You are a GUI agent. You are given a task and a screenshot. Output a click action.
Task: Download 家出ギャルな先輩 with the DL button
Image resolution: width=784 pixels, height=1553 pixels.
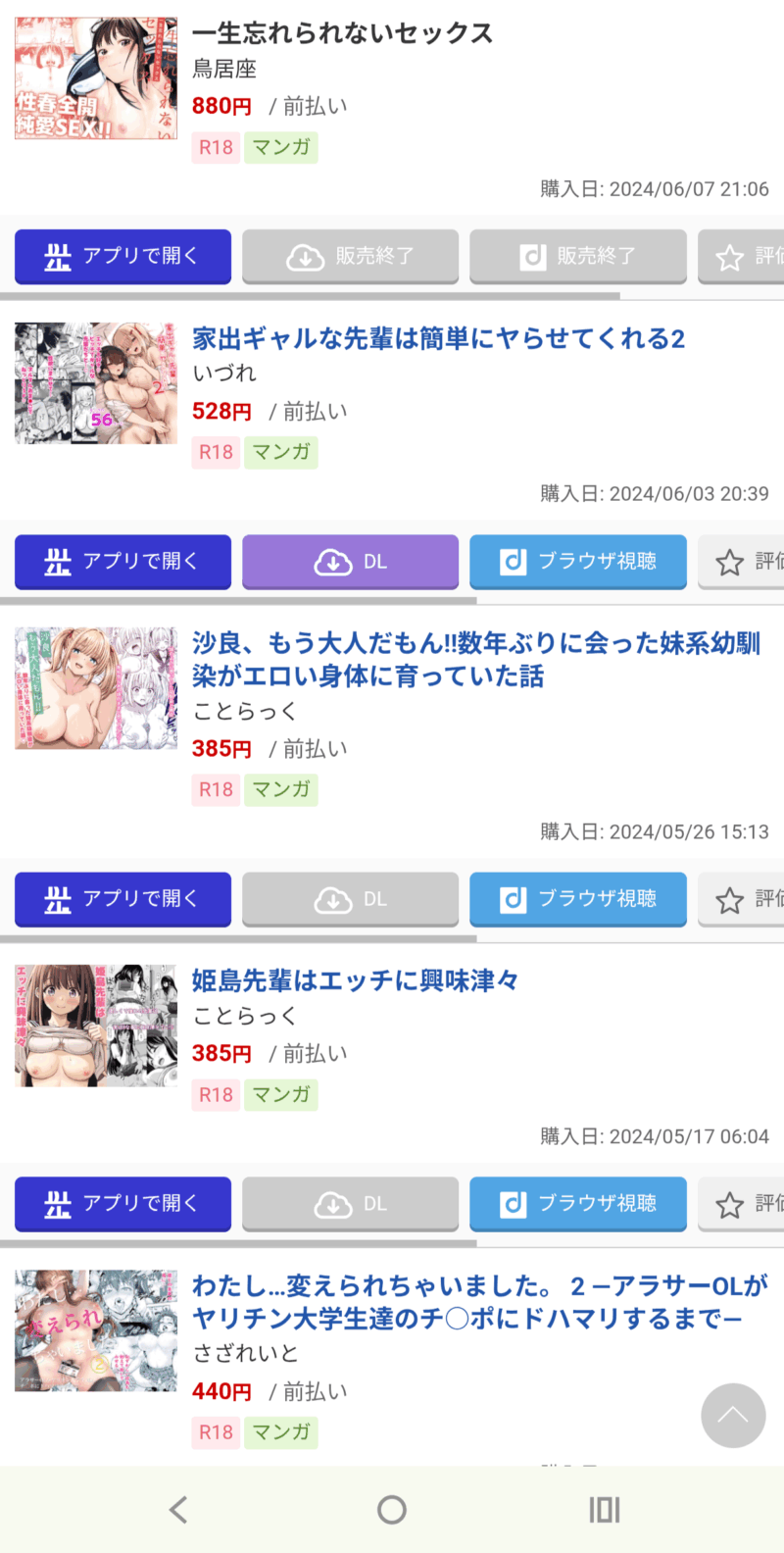click(350, 562)
